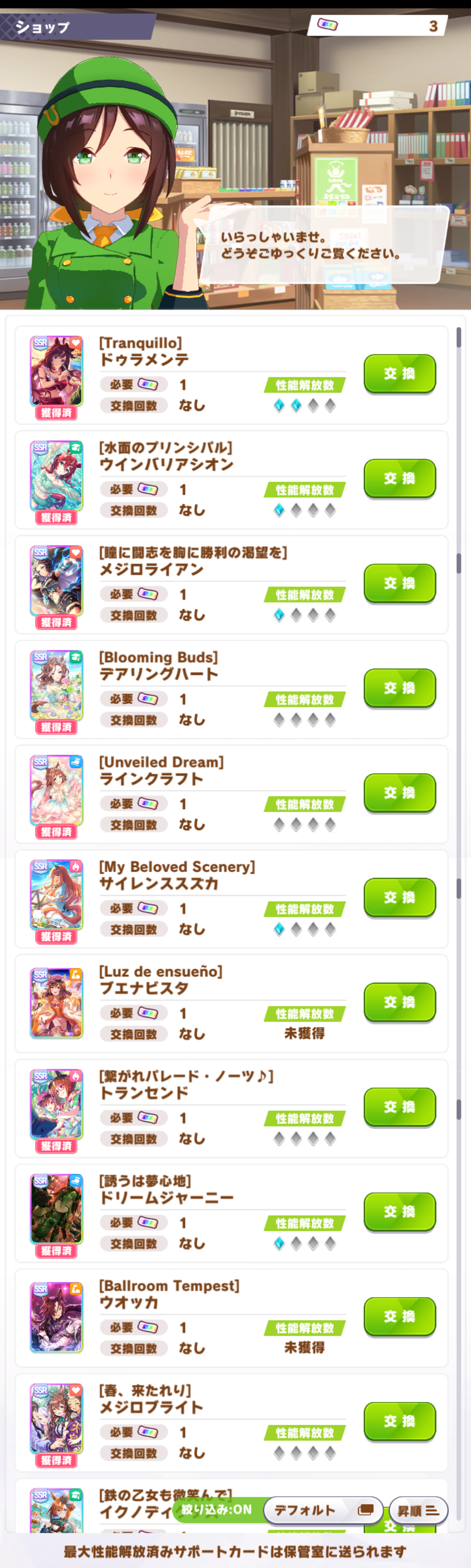Exchange for [Luz de ensueño] ブエナビスタ
Viewport: 471px width, 1568px height.
[x=399, y=1002]
